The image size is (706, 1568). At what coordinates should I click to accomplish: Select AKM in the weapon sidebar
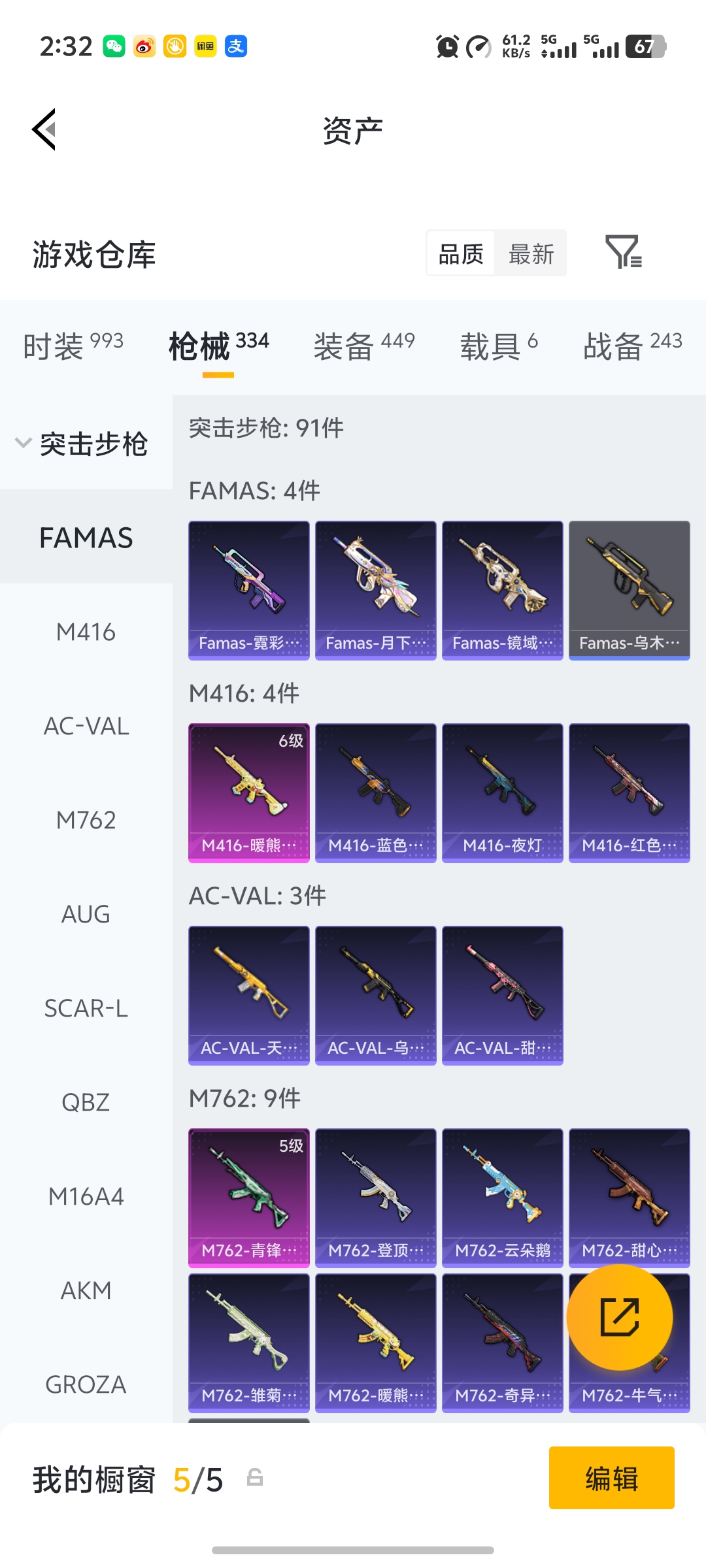click(x=86, y=1290)
